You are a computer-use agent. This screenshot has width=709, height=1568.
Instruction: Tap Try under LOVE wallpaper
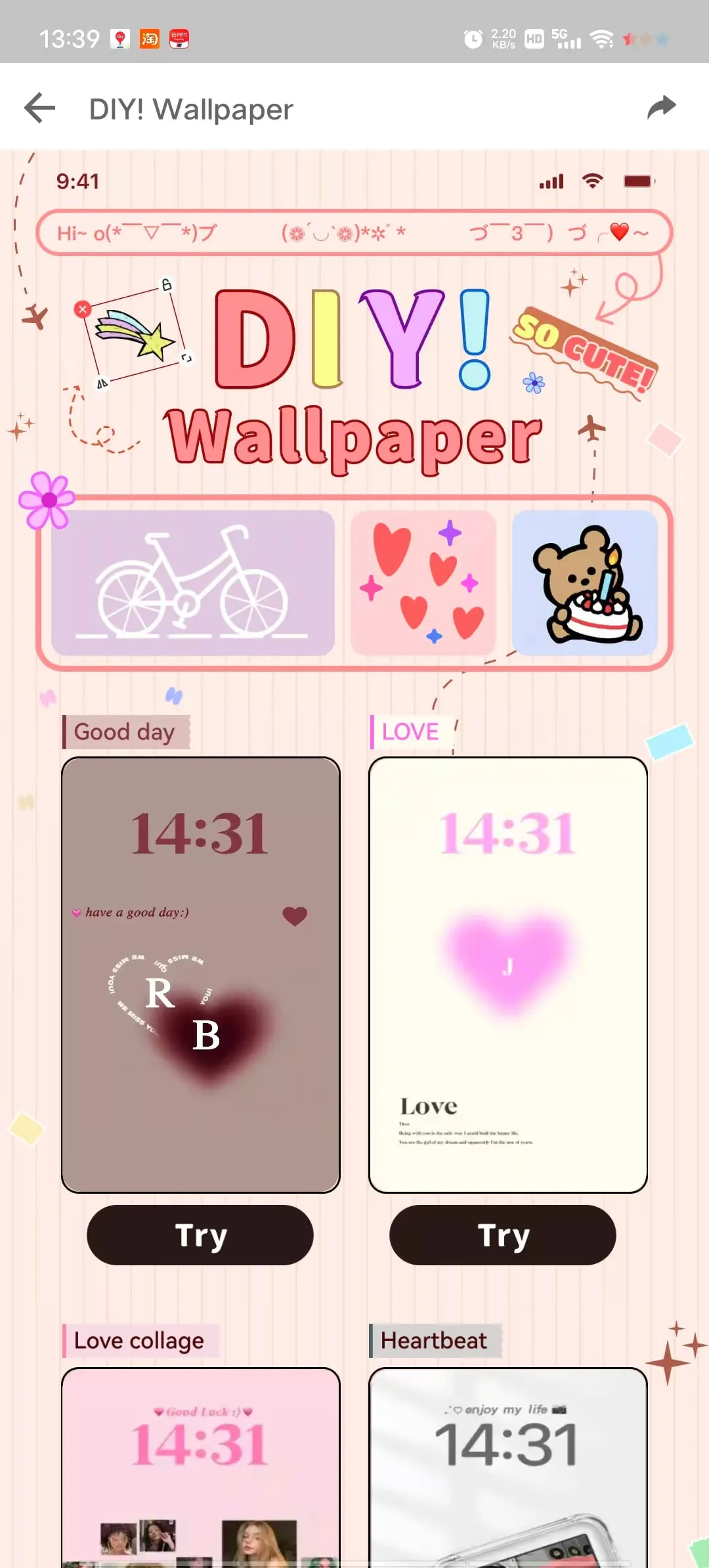[x=503, y=1234]
